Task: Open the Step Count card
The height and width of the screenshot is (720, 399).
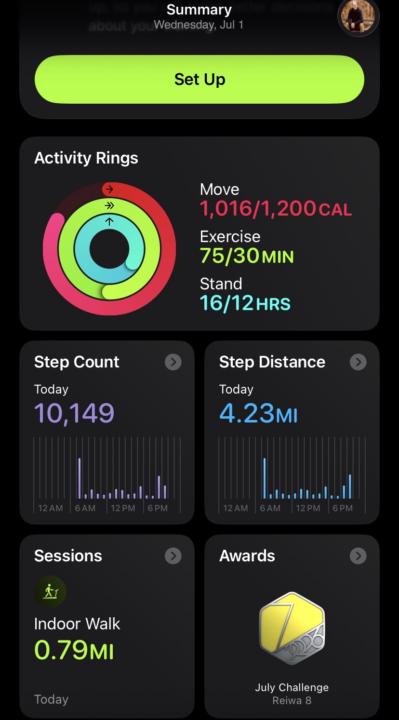Action: (107, 432)
